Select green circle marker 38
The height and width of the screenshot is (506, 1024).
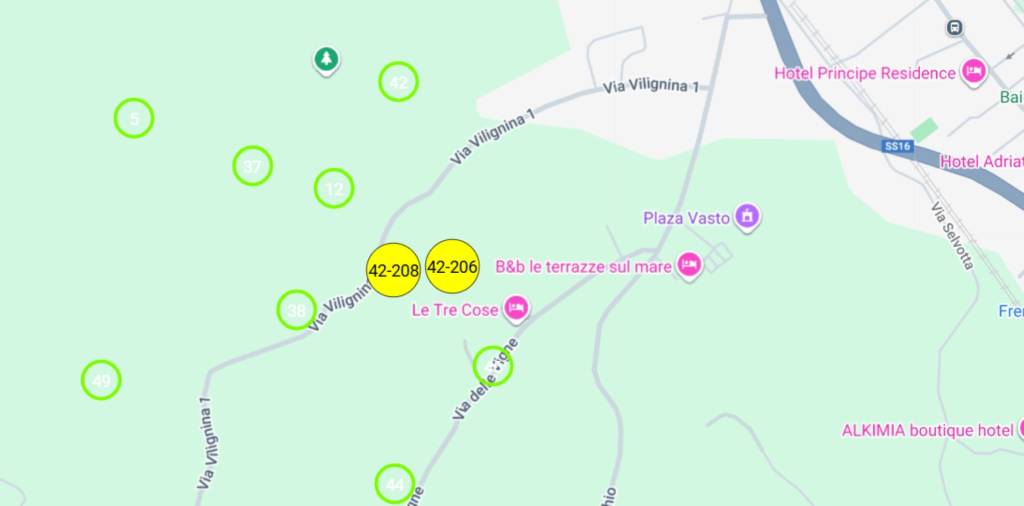(296, 310)
